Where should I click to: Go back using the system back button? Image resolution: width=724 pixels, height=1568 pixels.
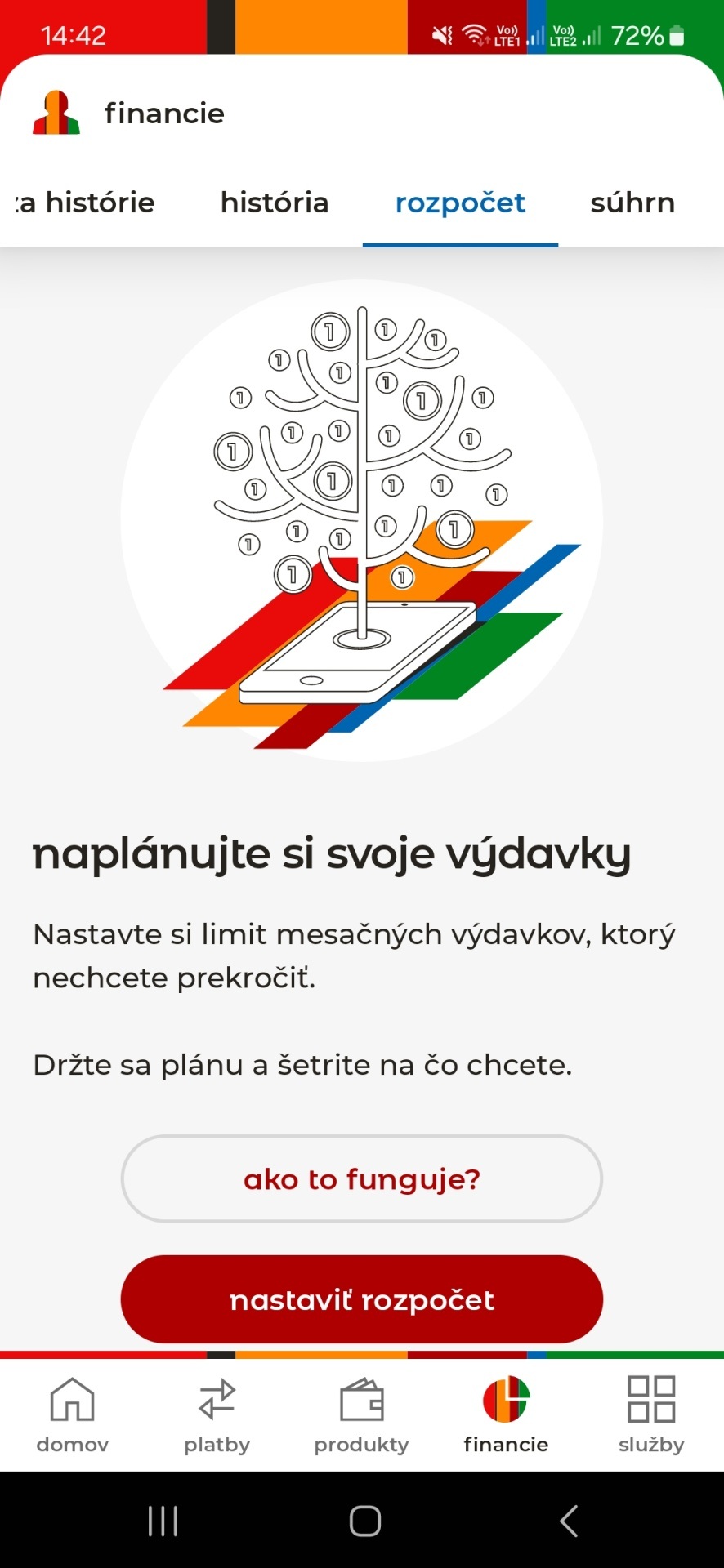(569, 1521)
